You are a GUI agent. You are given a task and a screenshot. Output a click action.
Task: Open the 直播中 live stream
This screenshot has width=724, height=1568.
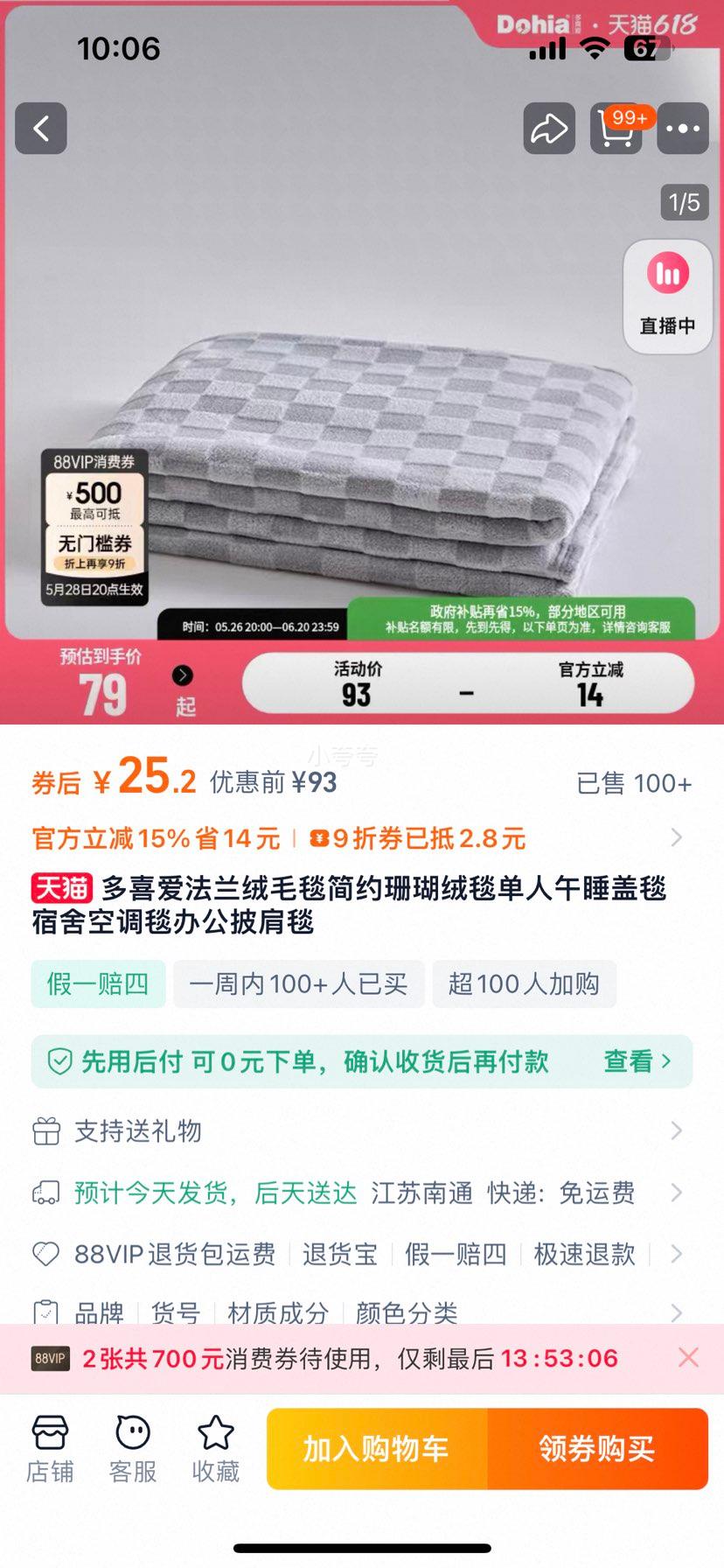pos(668,297)
